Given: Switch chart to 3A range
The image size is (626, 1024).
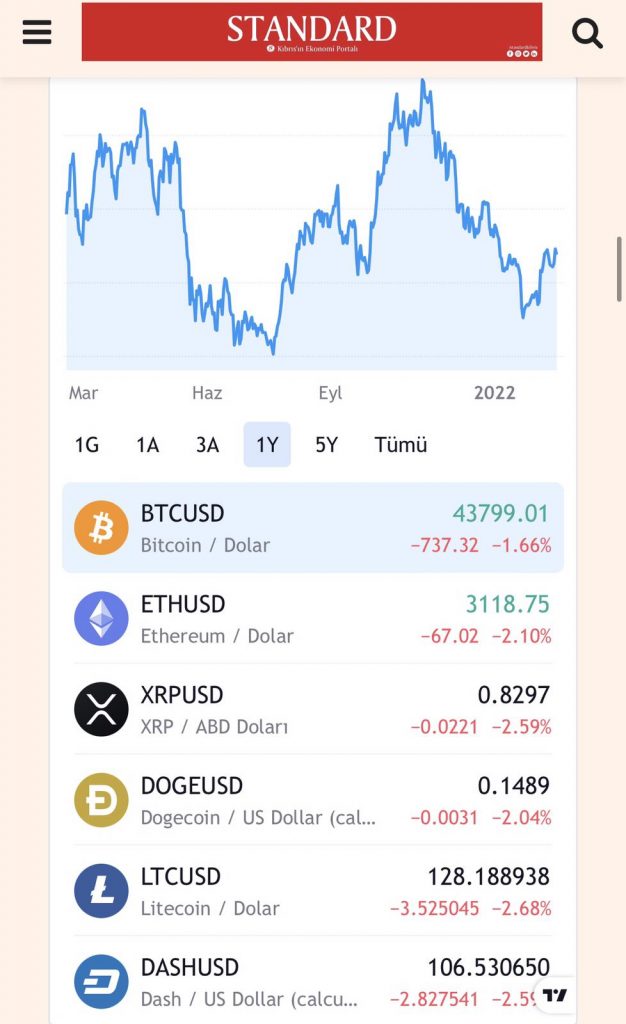Looking at the screenshot, I should click(x=207, y=445).
